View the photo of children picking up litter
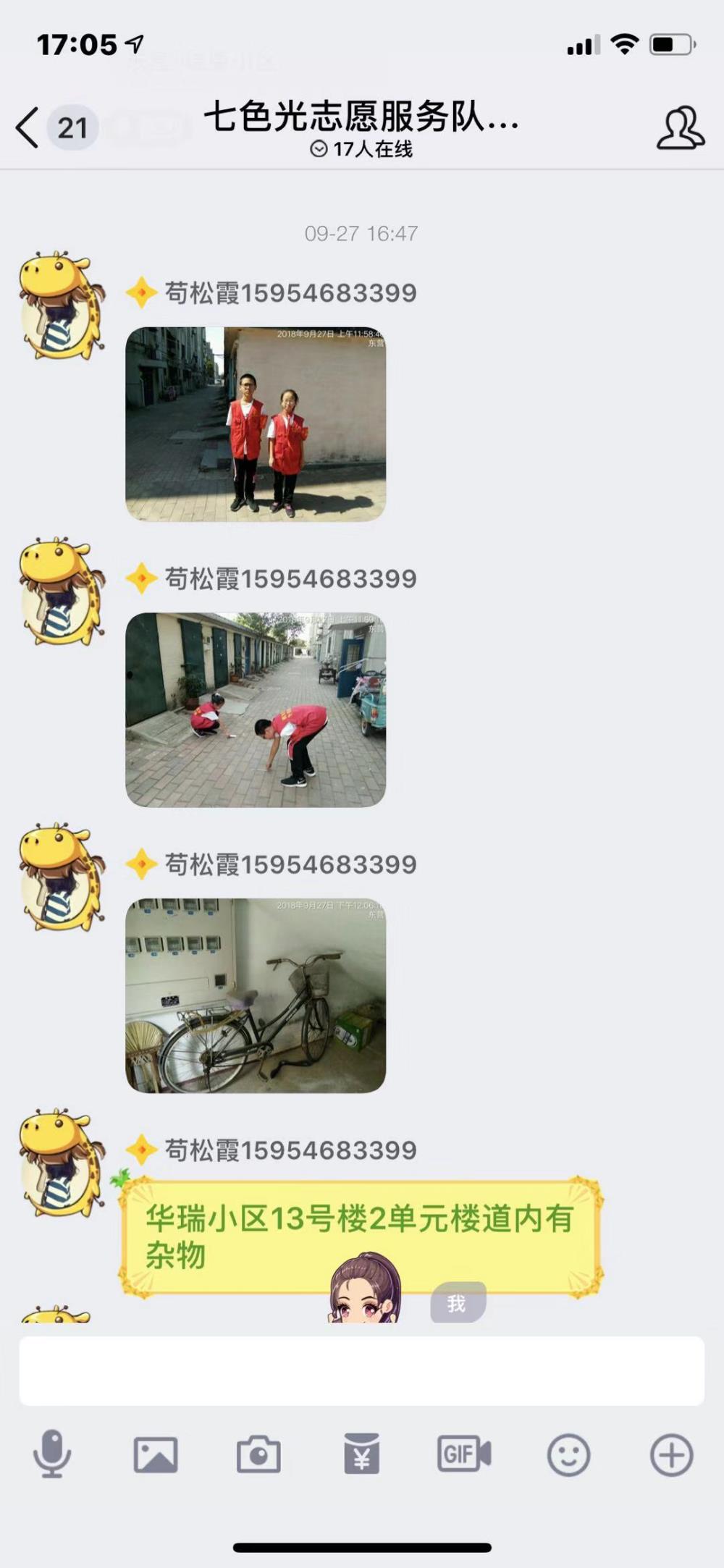The height and width of the screenshot is (1568, 724). (256, 709)
